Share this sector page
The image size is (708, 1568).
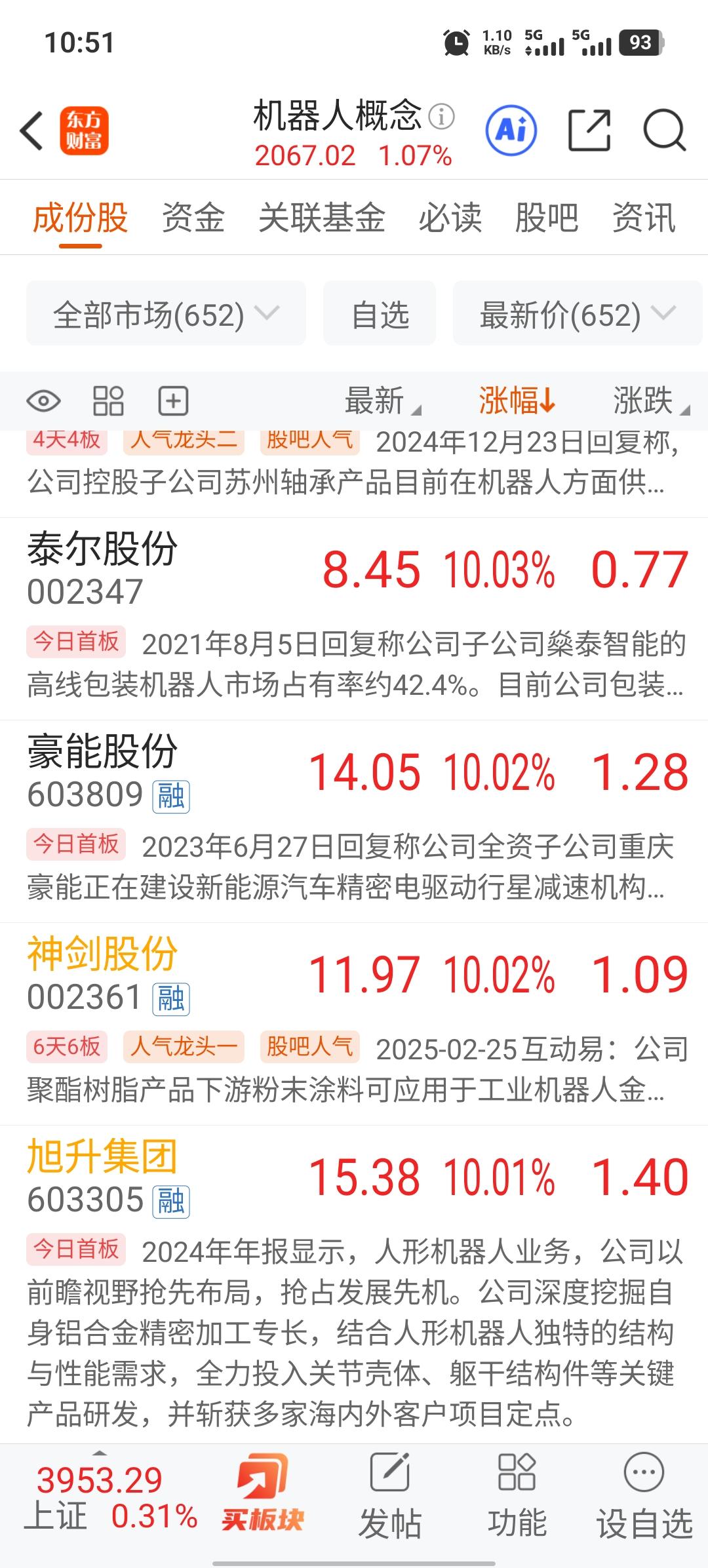coord(589,130)
